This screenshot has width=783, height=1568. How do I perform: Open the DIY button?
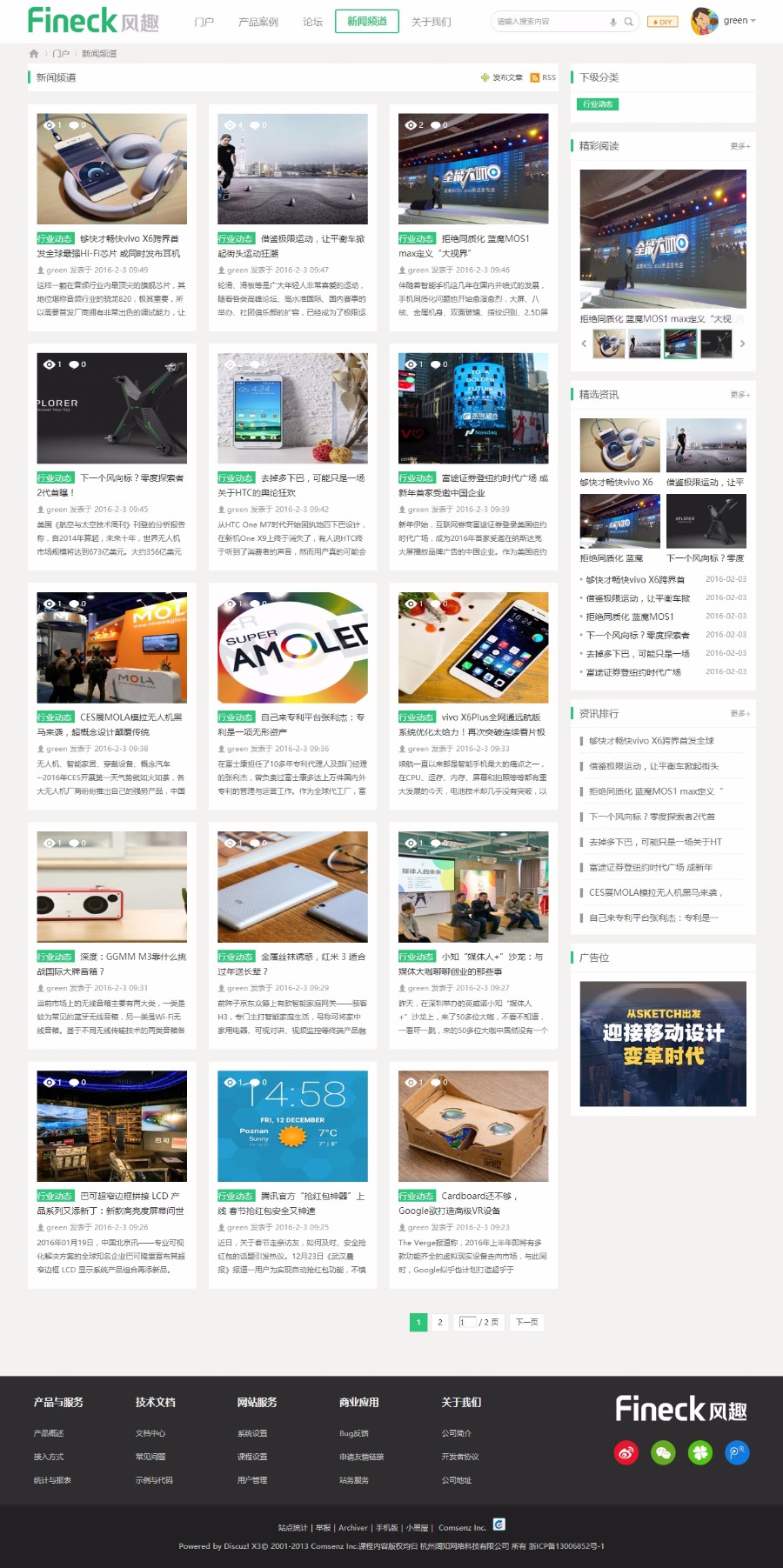click(662, 22)
